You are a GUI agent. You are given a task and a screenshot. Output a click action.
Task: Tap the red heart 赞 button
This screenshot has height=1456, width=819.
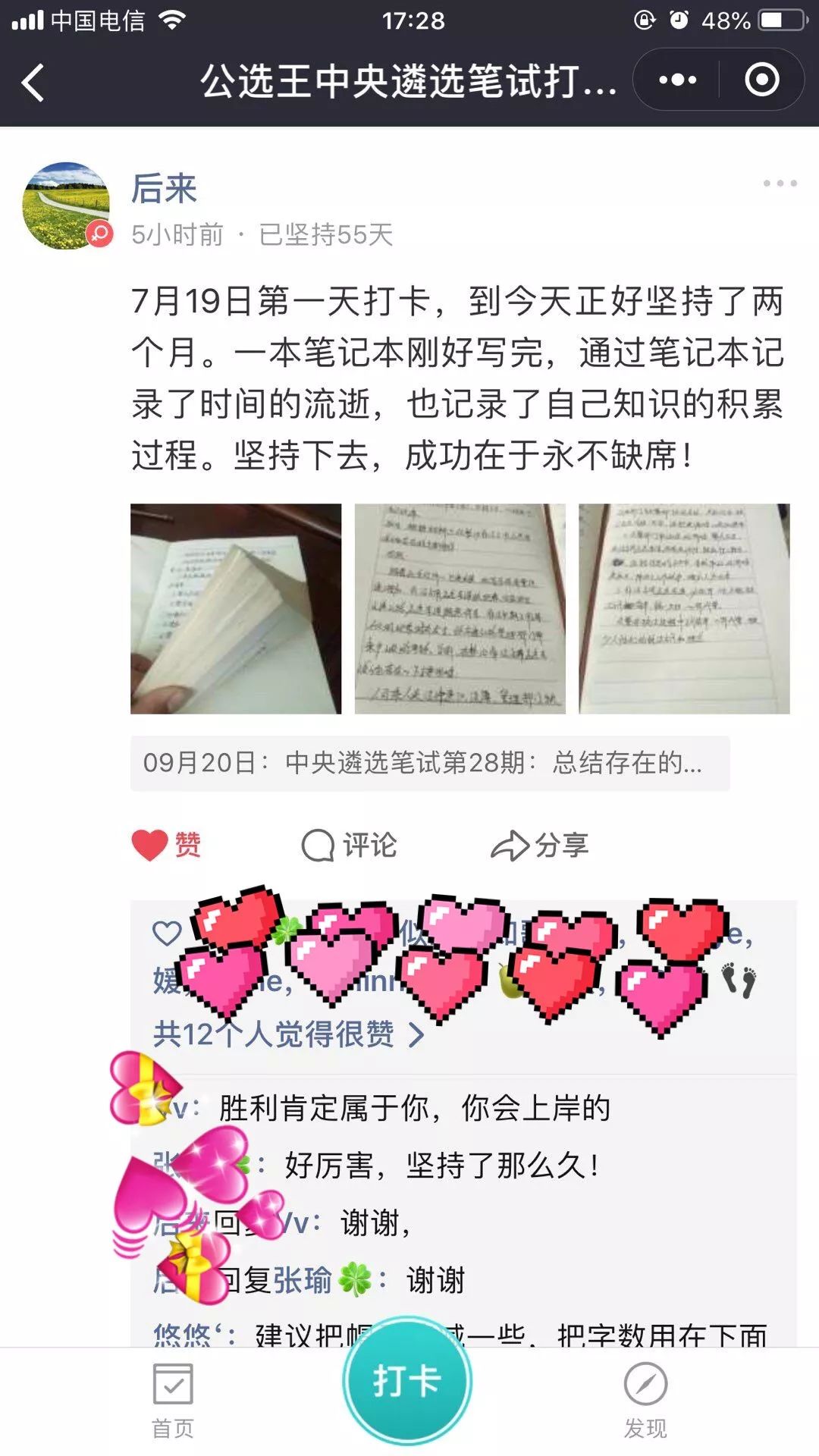point(166,845)
